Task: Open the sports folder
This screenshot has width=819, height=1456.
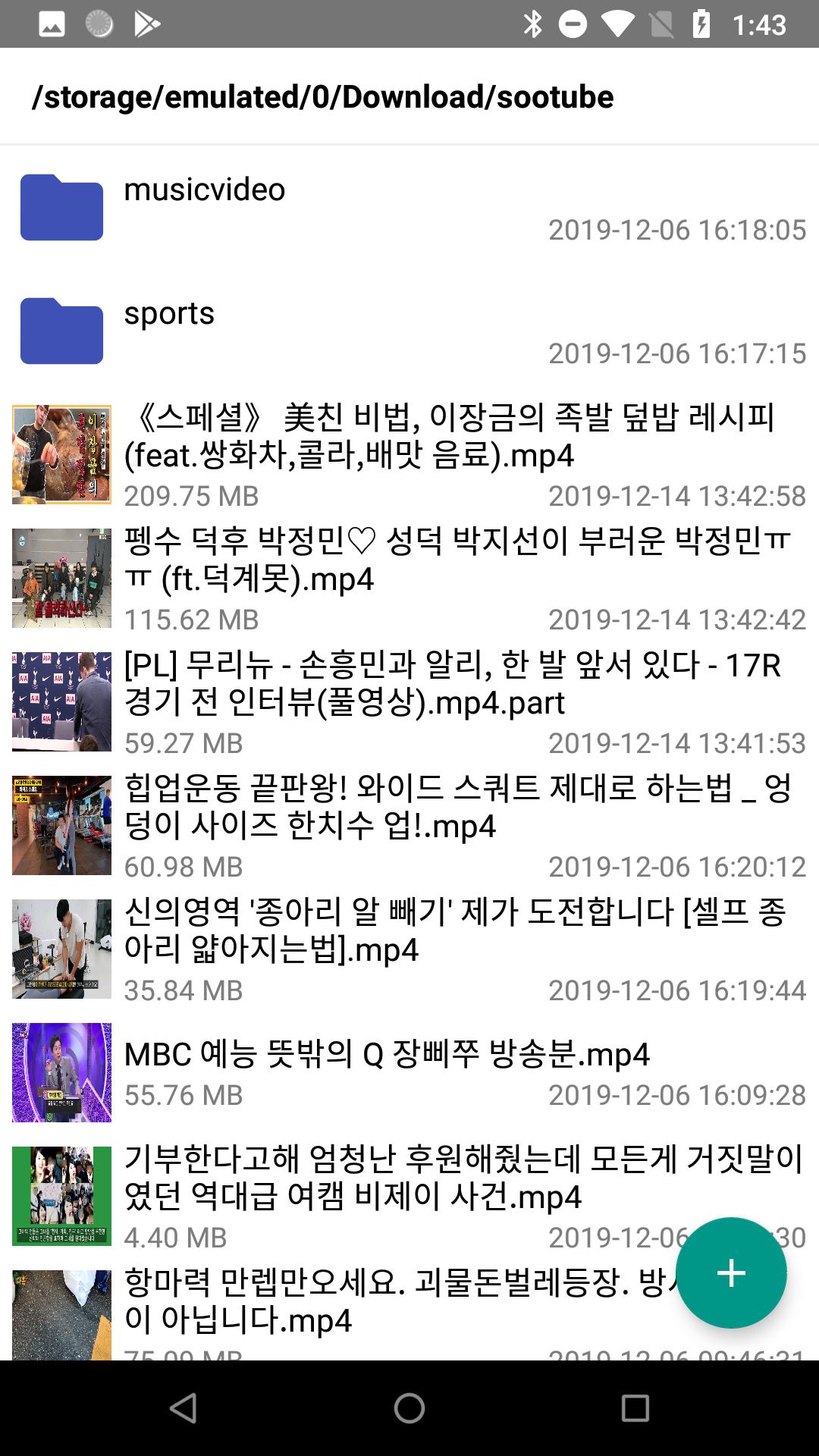Action: pyautogui.click(x=409, y=331)
